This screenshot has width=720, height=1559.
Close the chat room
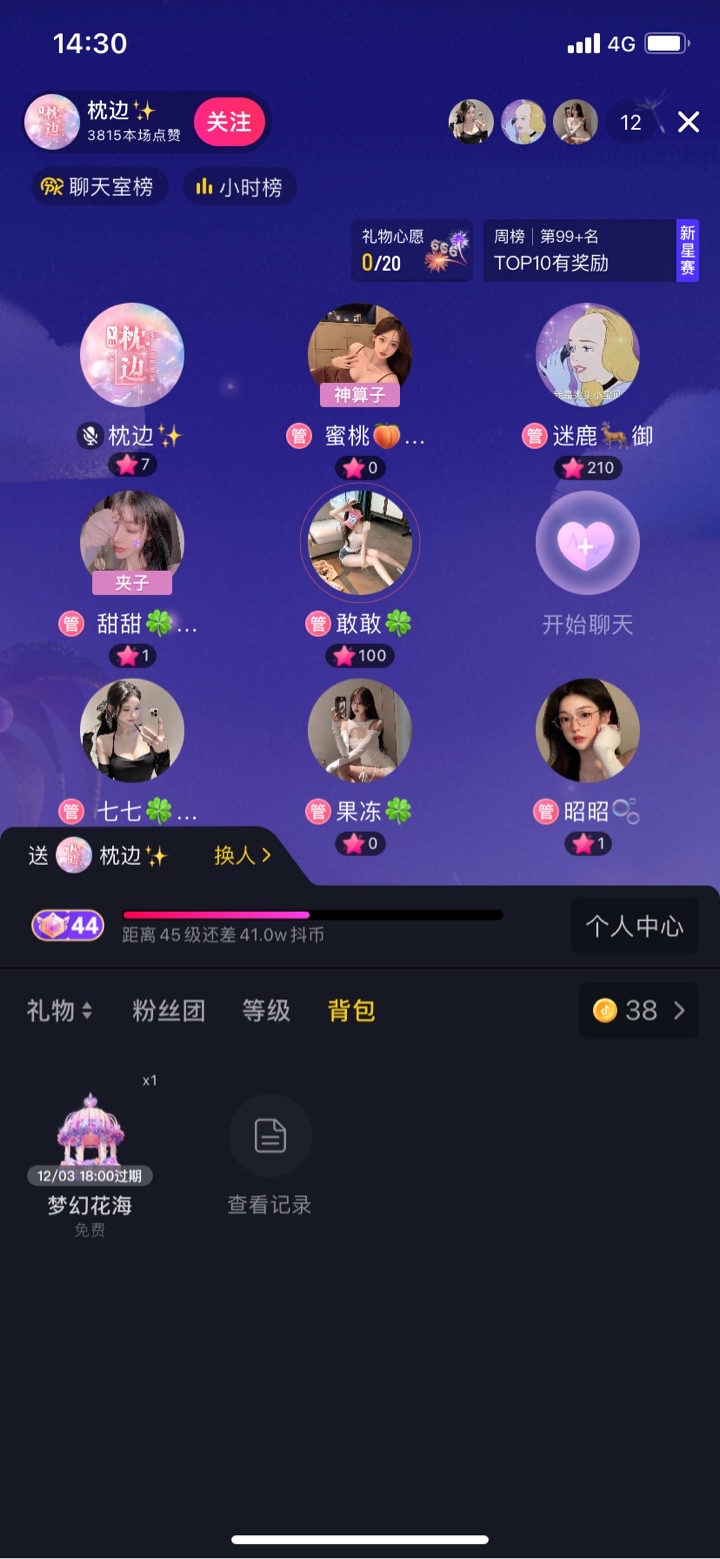pyautogui.click(x=688, y=122)
